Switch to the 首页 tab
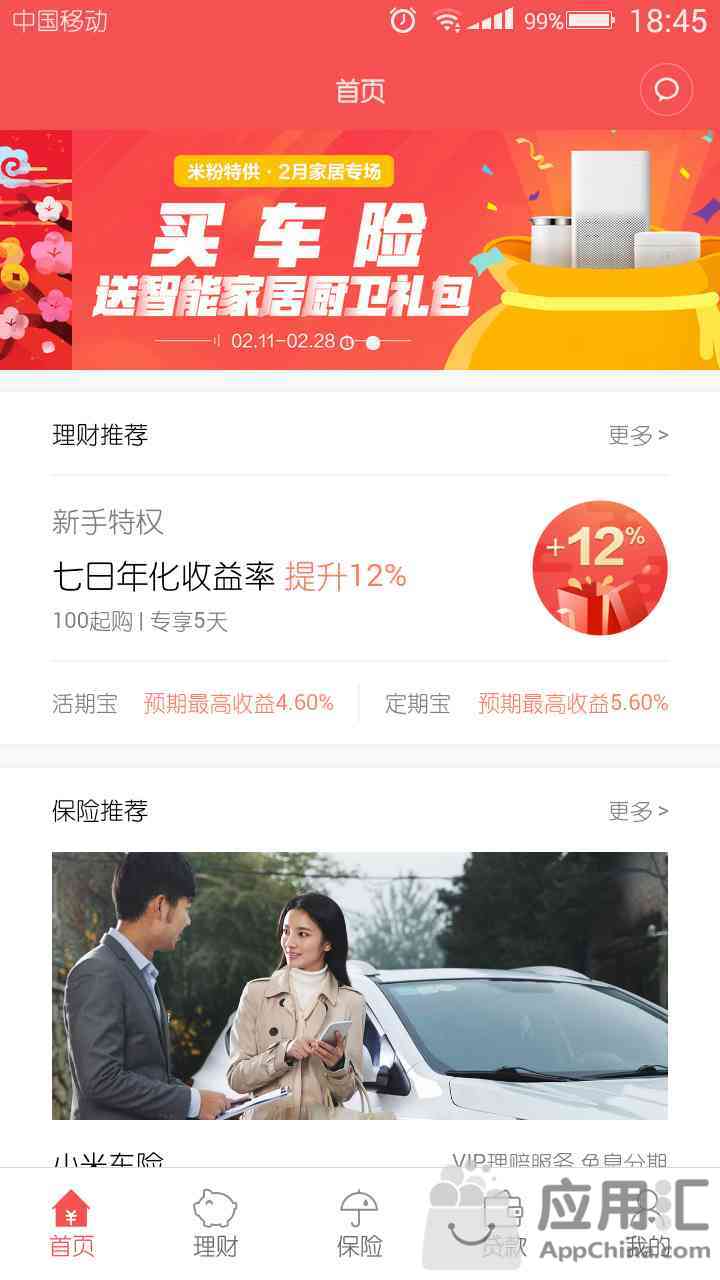 [72, 1224]
